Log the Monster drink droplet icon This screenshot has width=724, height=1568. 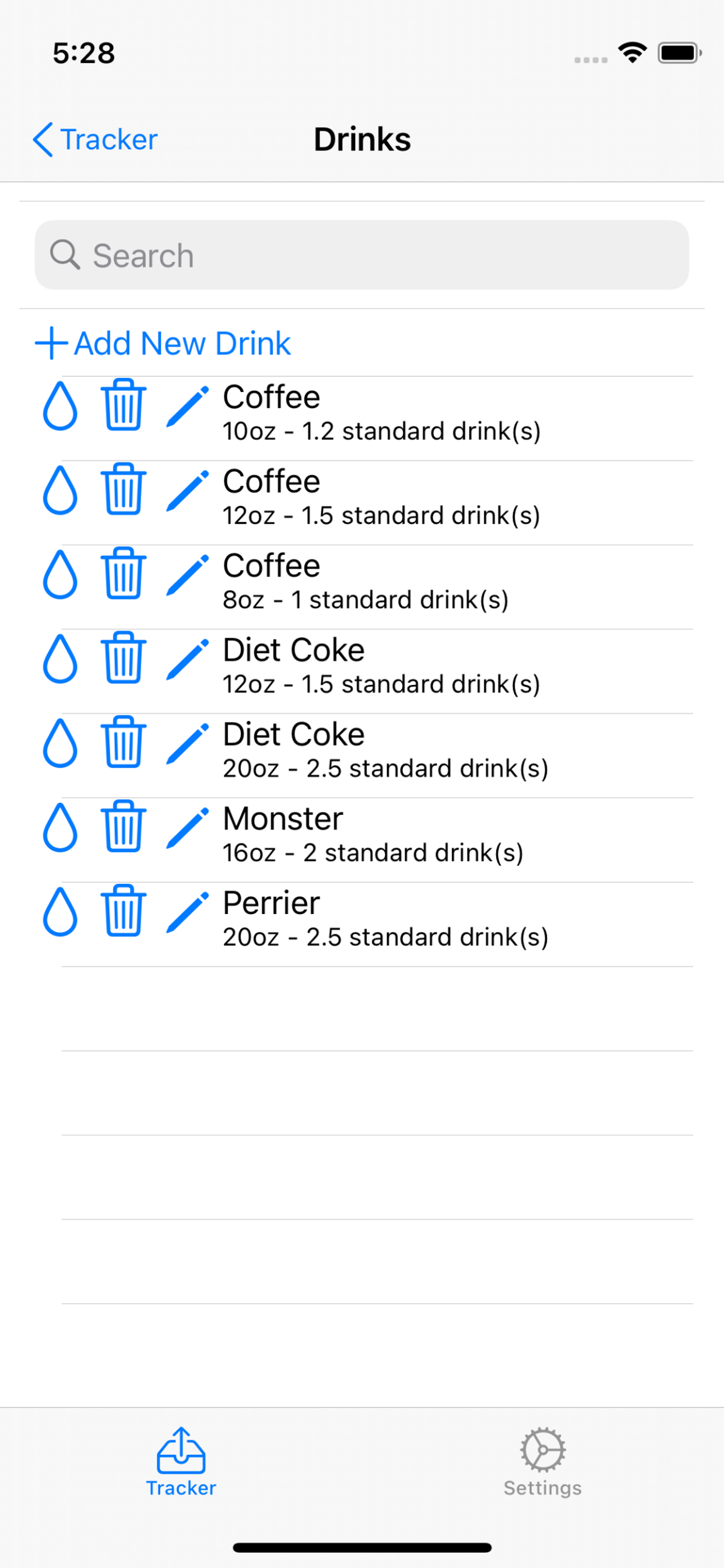60,827
